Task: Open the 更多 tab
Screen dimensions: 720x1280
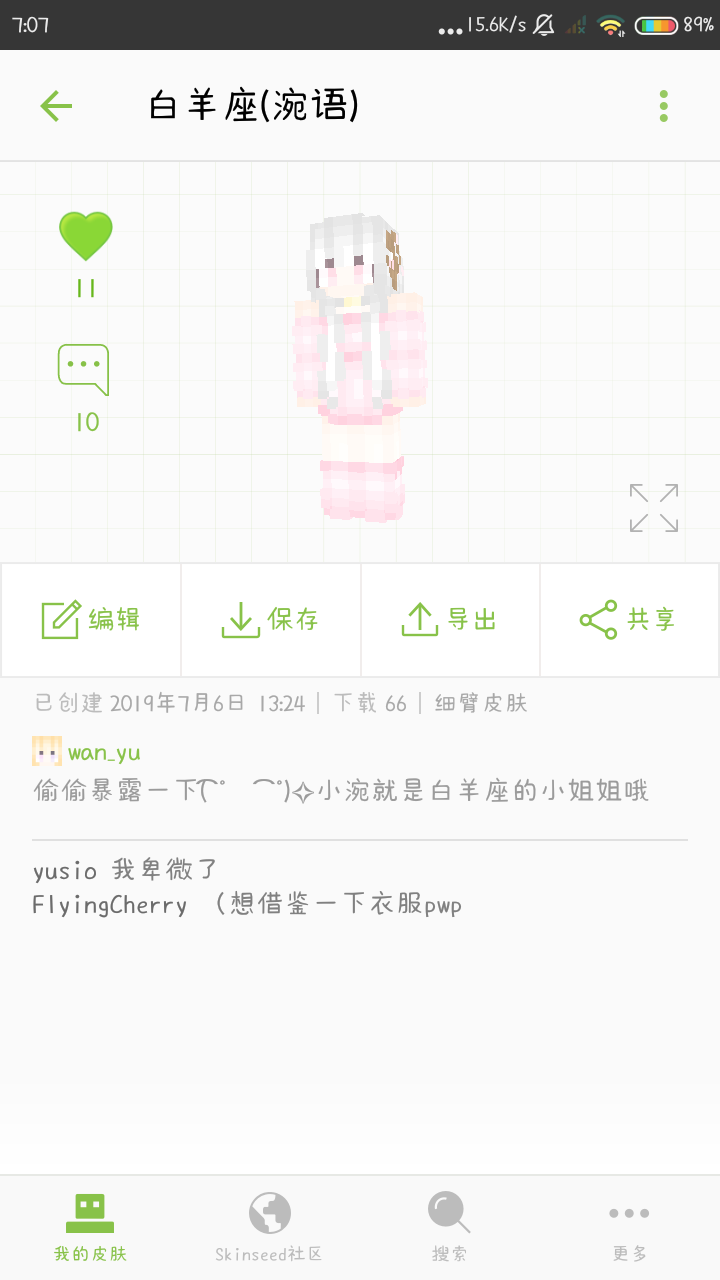Action: 629,1227
